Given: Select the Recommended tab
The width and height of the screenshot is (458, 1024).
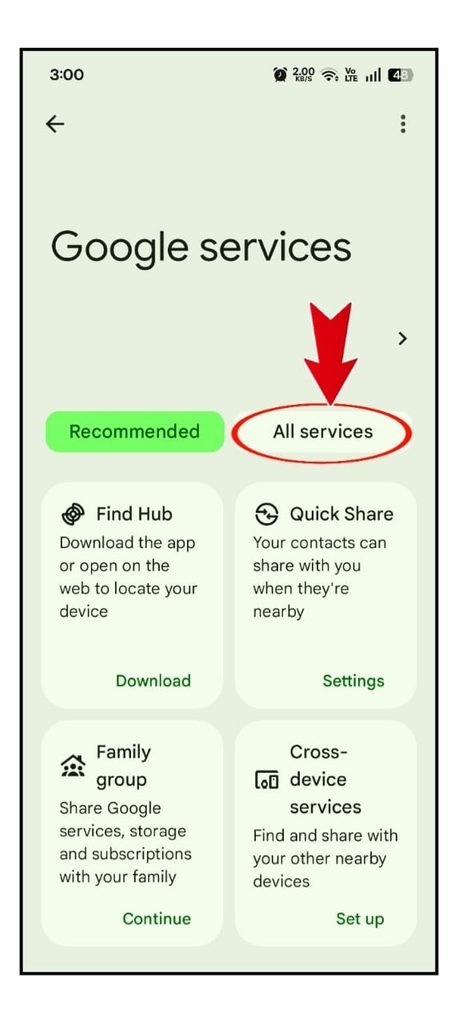Looking at the screenshot, I should [x=135, y=432].
